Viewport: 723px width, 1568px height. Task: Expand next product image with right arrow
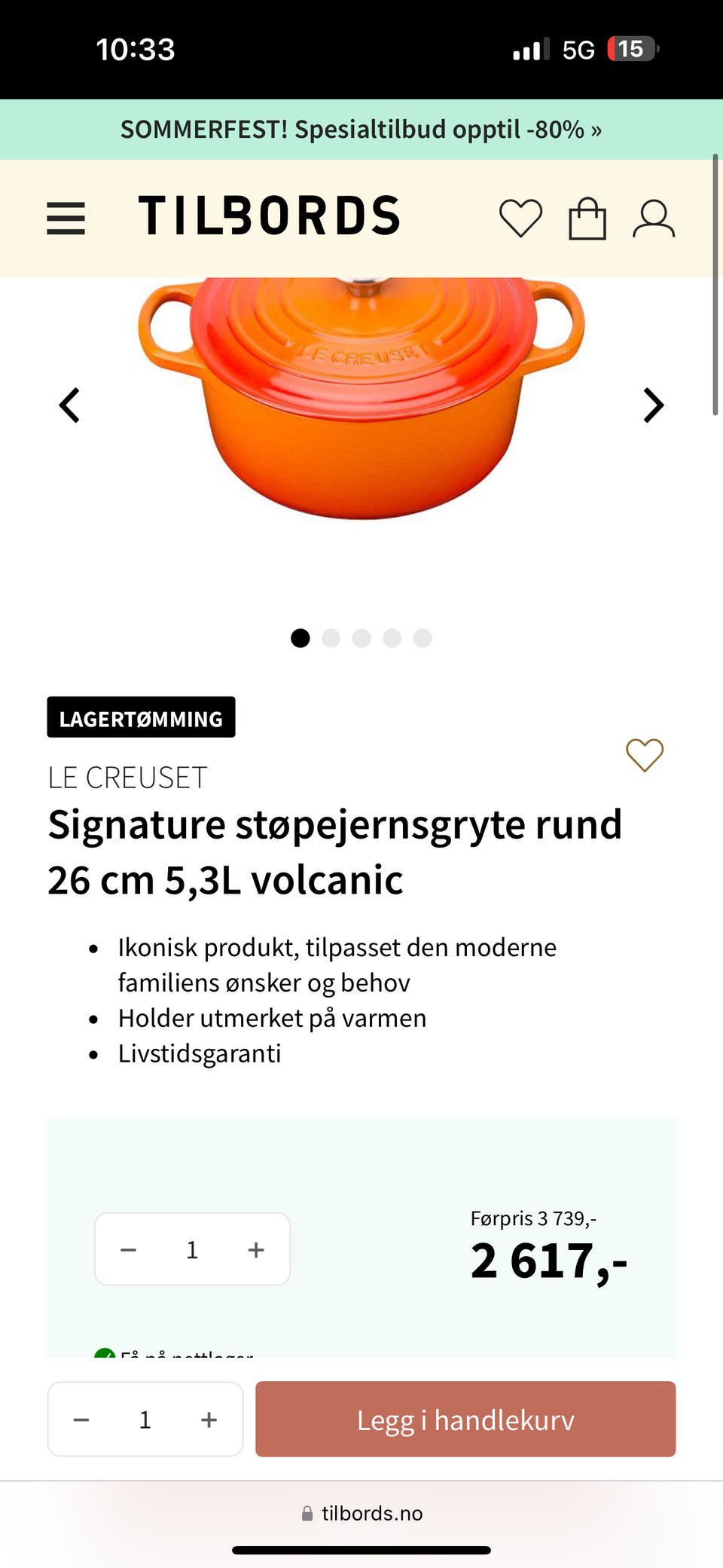click(x=652, y=405)
